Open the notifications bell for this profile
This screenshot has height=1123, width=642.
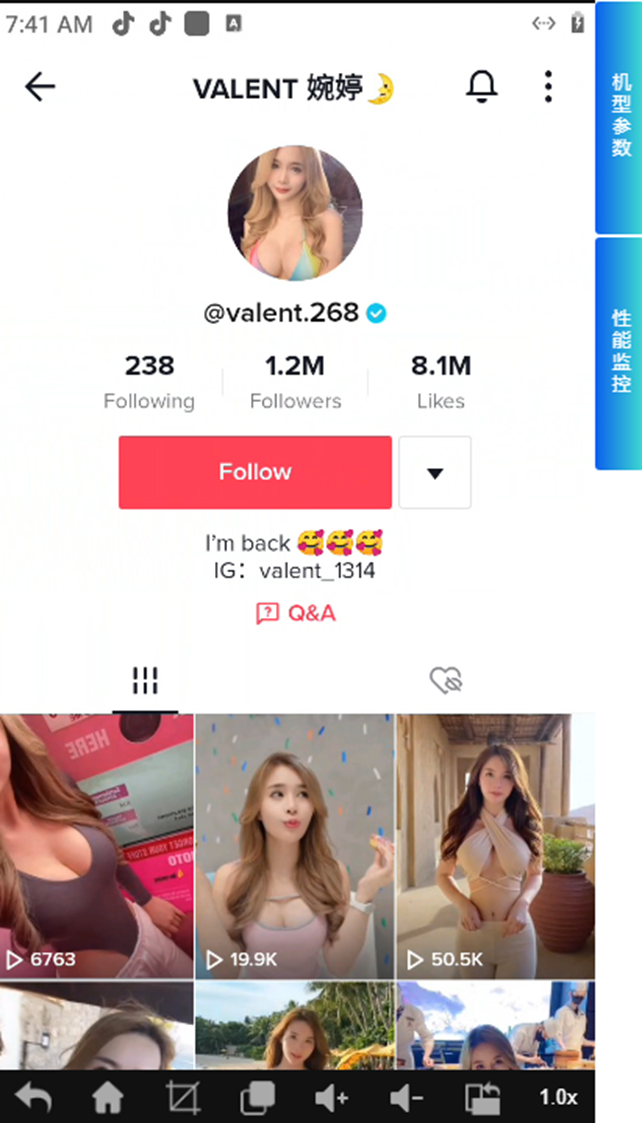pos(481,88)
